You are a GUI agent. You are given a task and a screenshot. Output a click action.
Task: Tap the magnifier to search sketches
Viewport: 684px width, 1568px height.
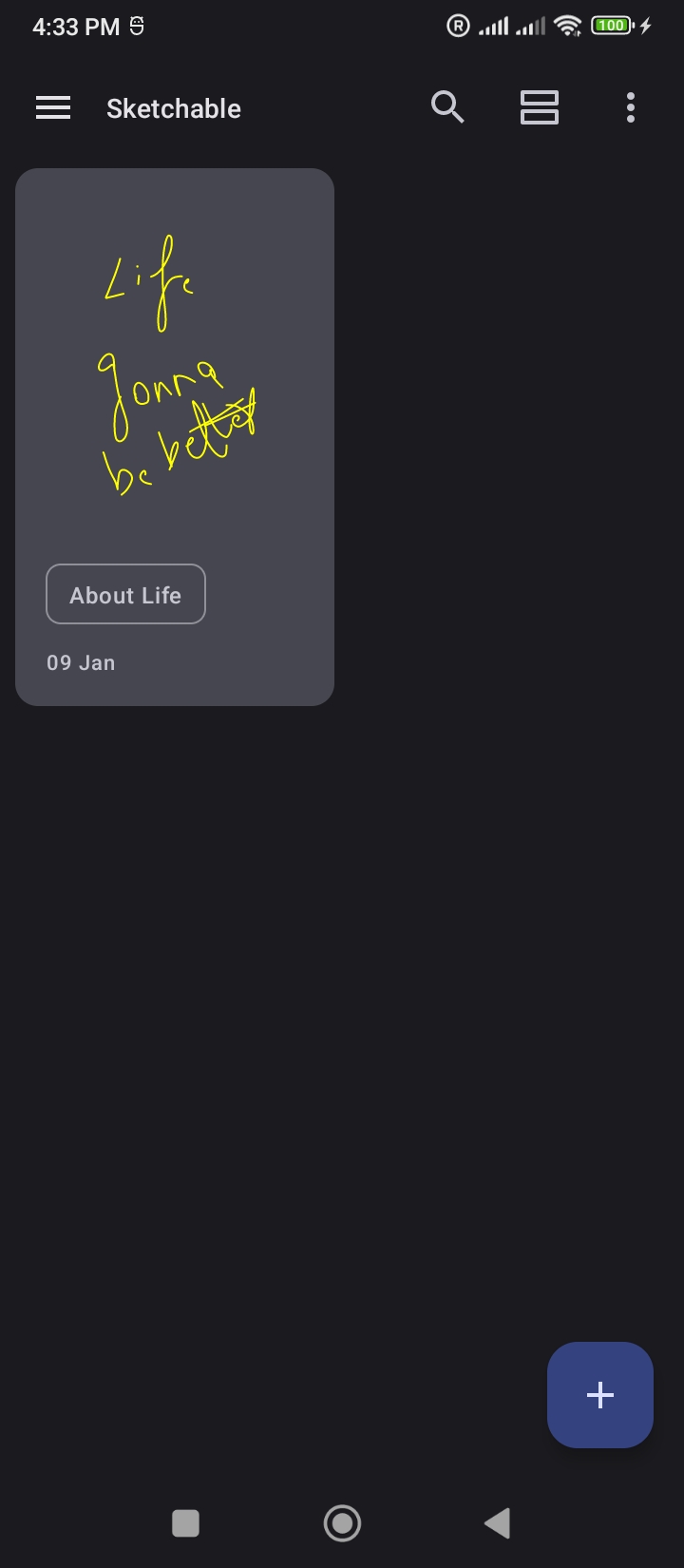click(446, 107)
